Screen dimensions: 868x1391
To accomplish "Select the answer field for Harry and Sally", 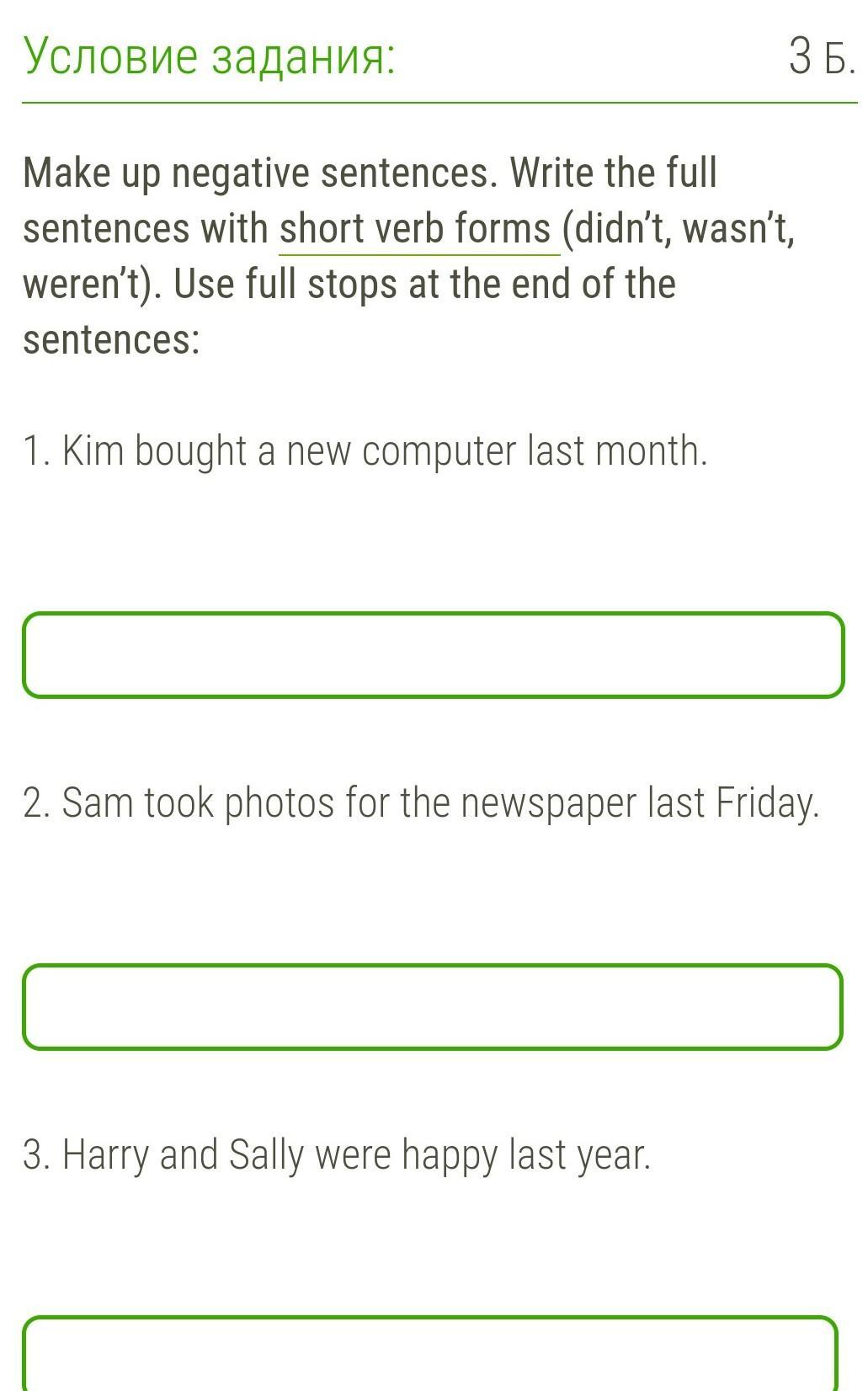I will (x=431, y=1354).
